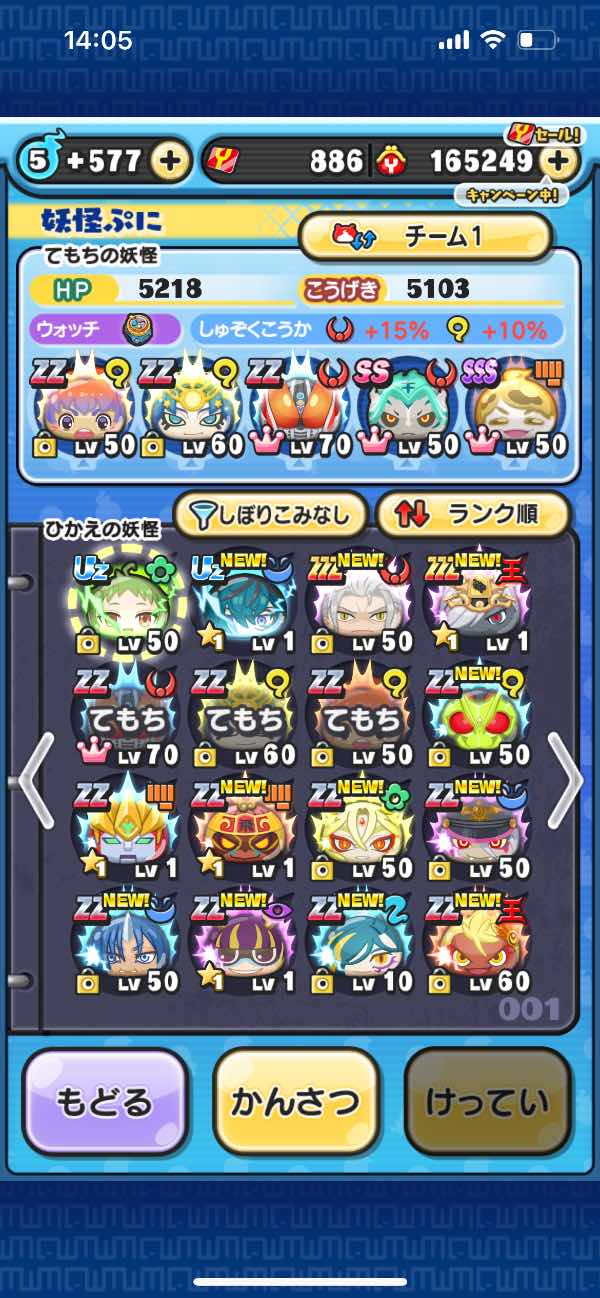Screen dimensions: 600x1298
Task: Buy more coins with the plus next to 165249
Action: click(559, 161)
